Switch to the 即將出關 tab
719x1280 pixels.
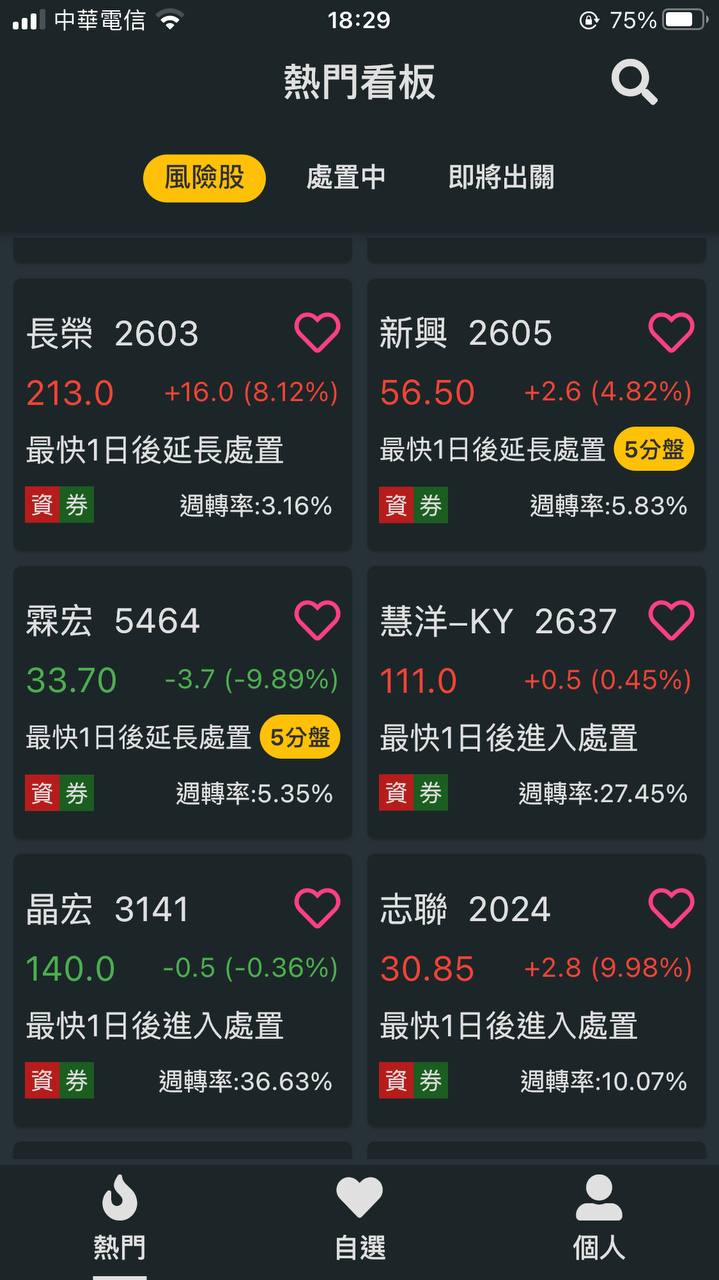(x=501, y=178)
